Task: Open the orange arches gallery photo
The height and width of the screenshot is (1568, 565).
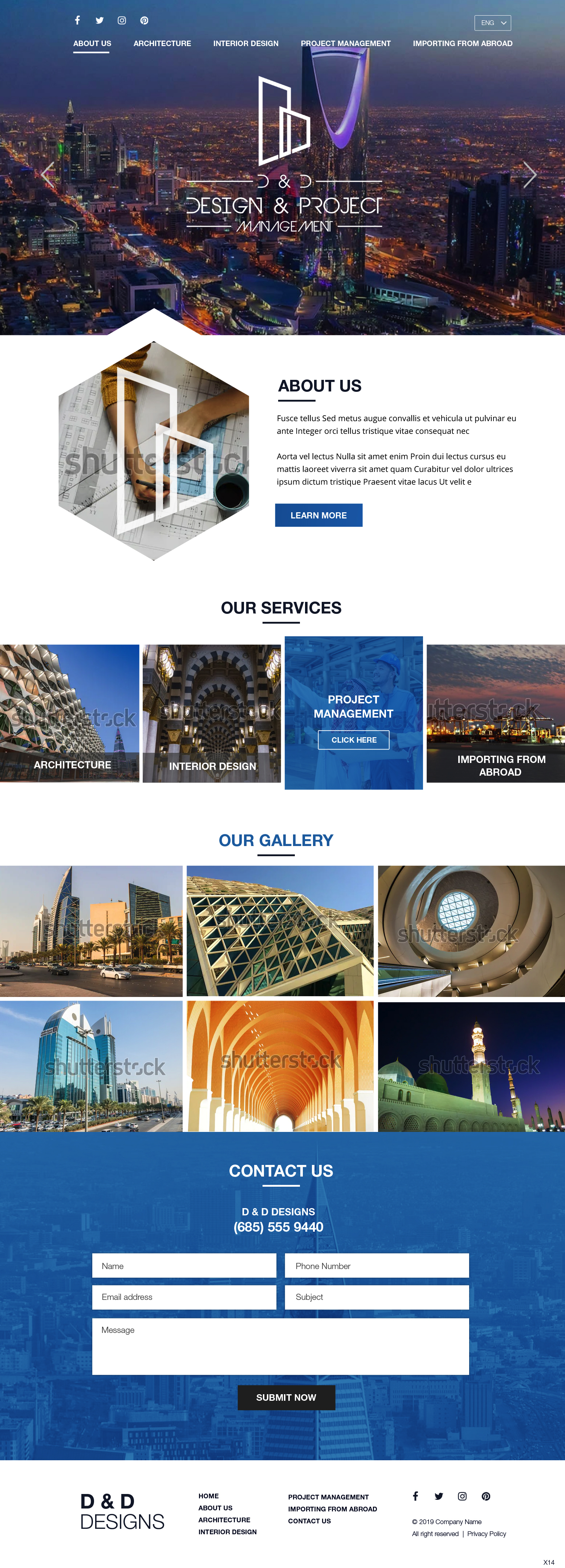Action: tap(280, 1066)
